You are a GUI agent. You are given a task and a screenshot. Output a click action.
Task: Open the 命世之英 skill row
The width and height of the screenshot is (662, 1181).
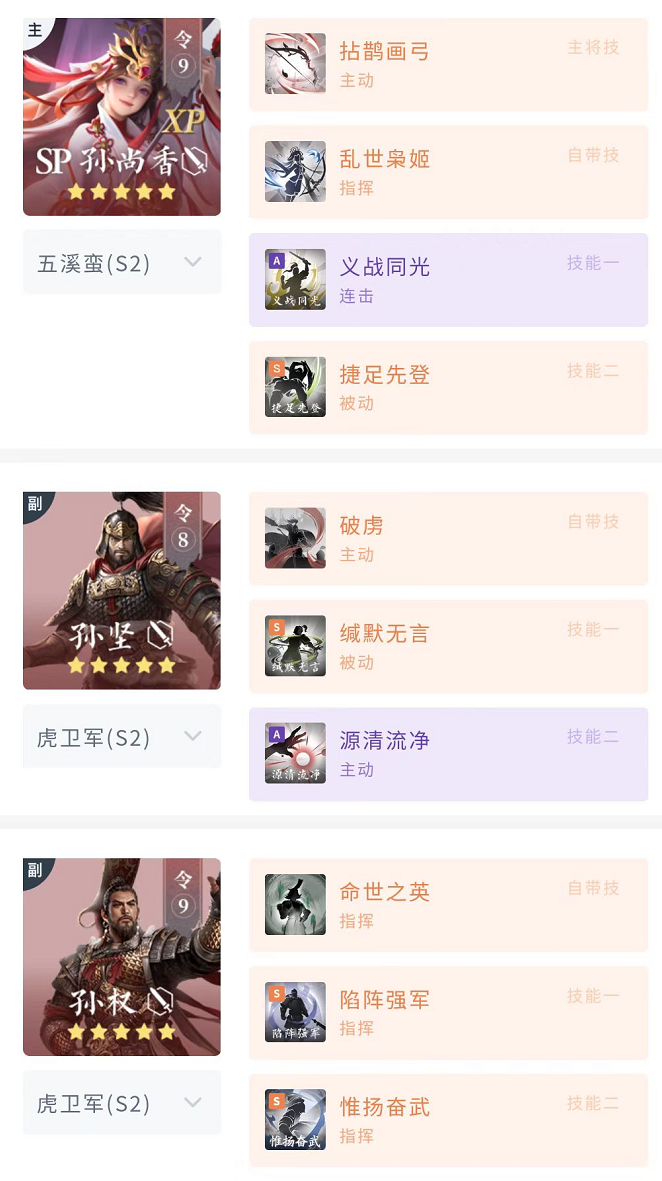coord(448,905)
